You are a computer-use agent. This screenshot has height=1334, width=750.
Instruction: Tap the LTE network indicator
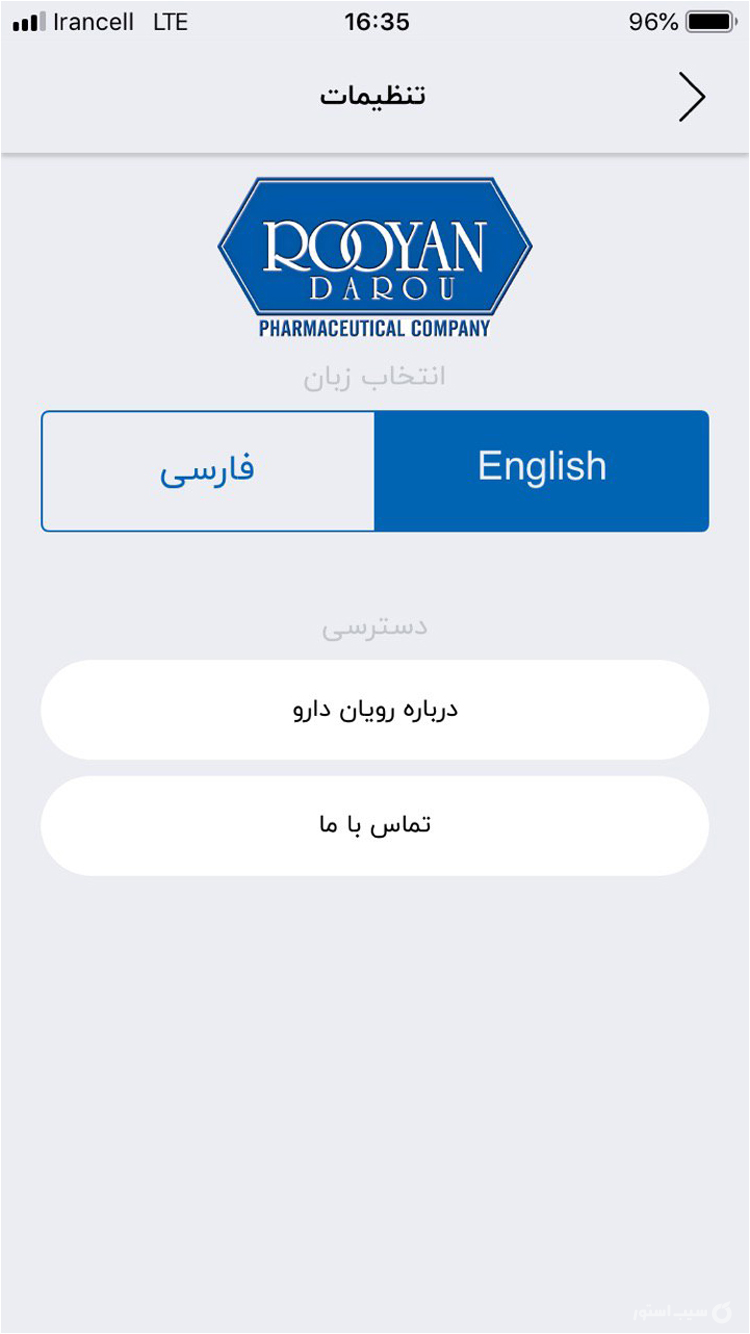(x=170, y=21)
